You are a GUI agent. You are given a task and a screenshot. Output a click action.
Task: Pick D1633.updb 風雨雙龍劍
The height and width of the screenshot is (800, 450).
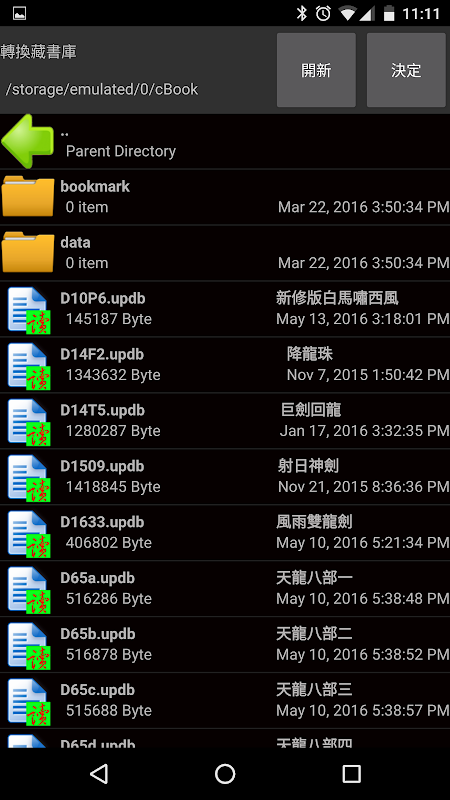pos(225,533)
